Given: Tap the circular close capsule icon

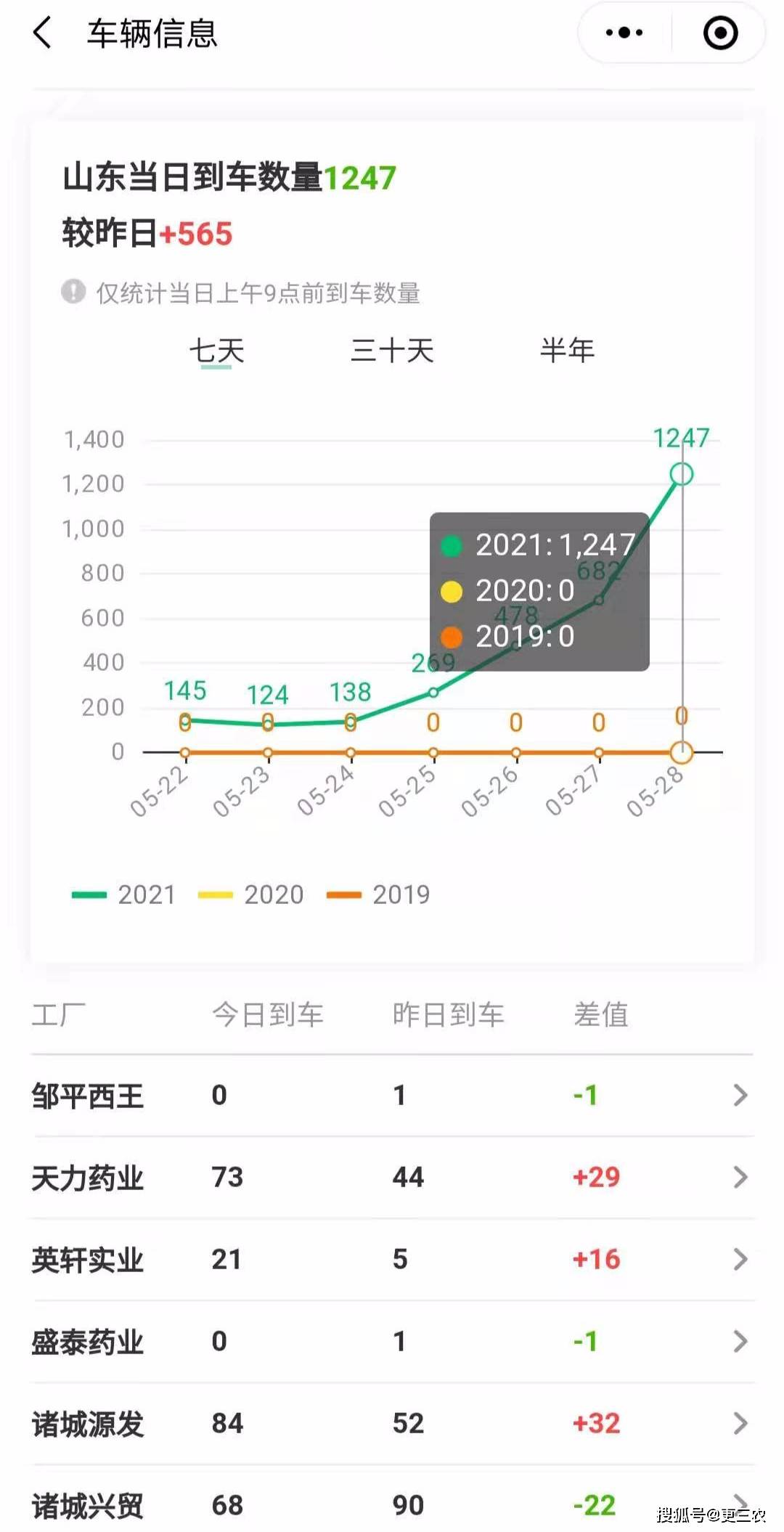Looking at the screenshot, I should (x=719, y=33).
